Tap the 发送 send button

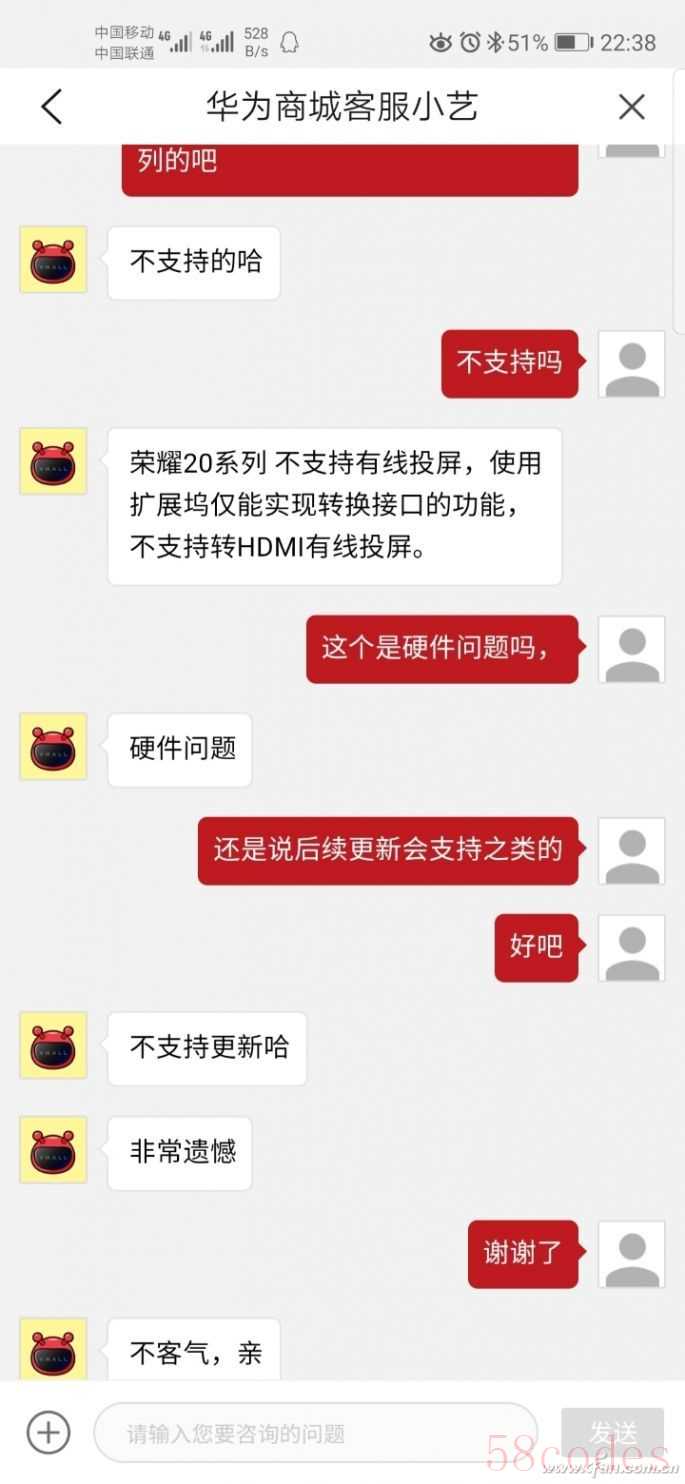(x=612, y=1433)
